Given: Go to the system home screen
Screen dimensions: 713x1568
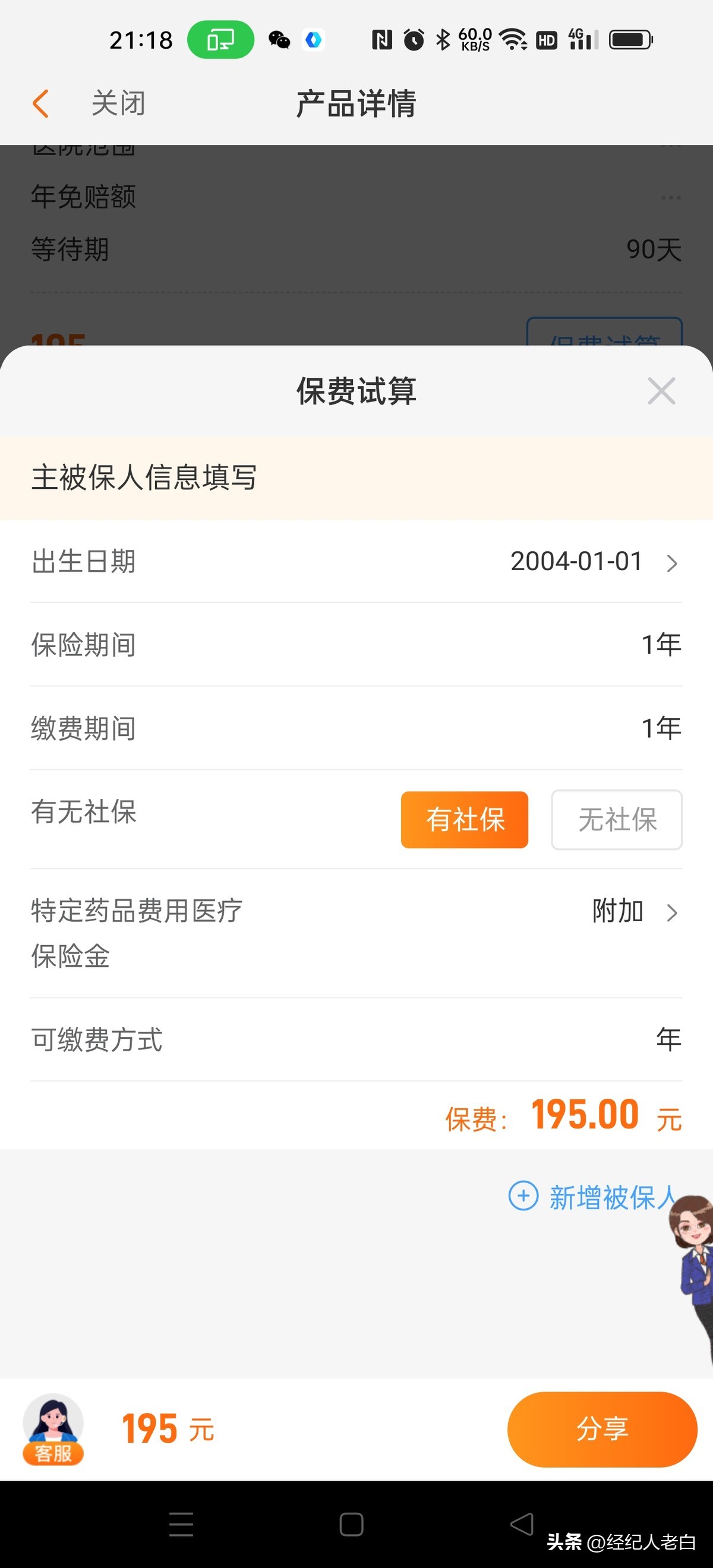Looking at the screenshot, I should tap(351, 1524).
